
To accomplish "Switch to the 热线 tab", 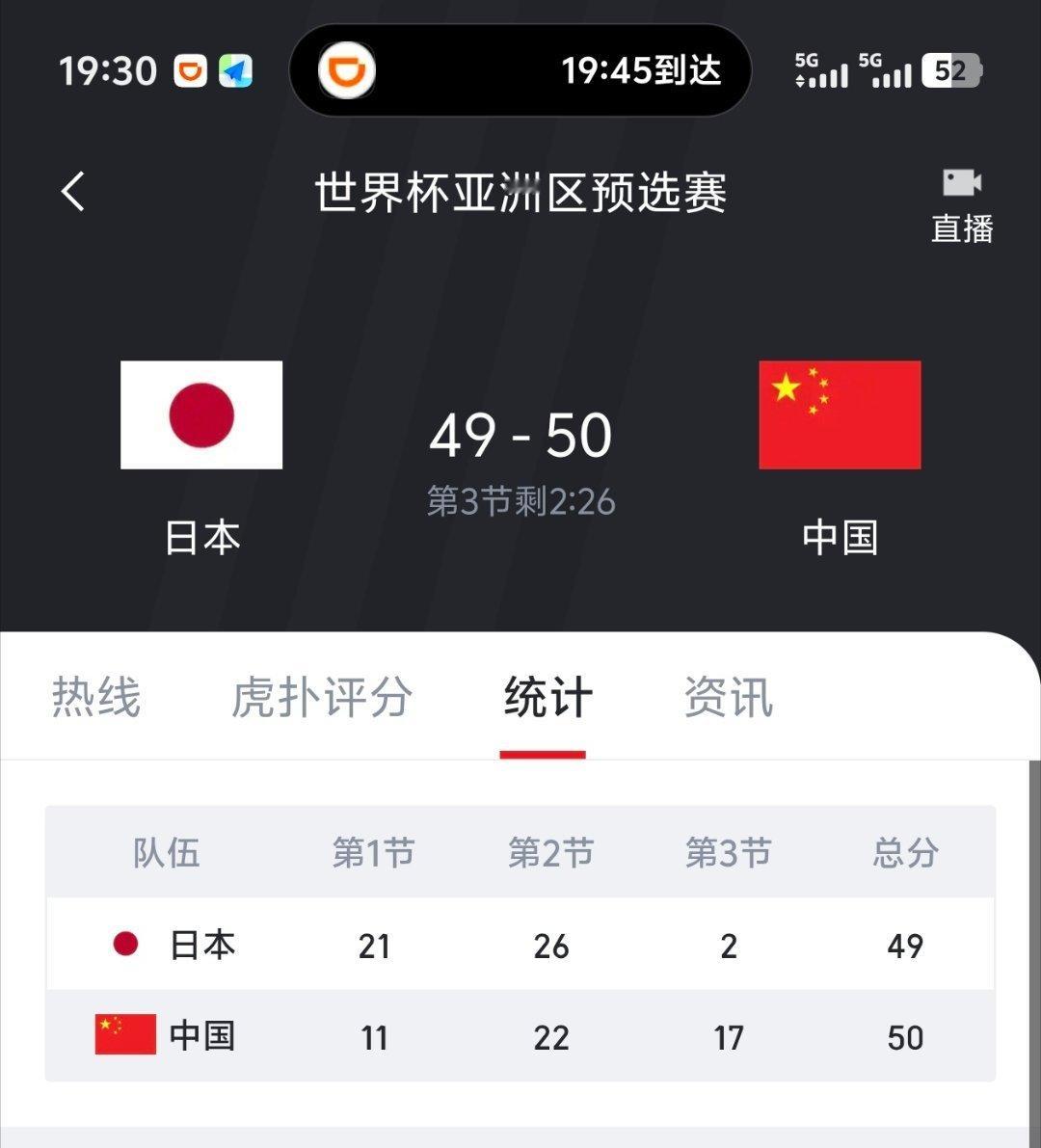I will [95, 698].
